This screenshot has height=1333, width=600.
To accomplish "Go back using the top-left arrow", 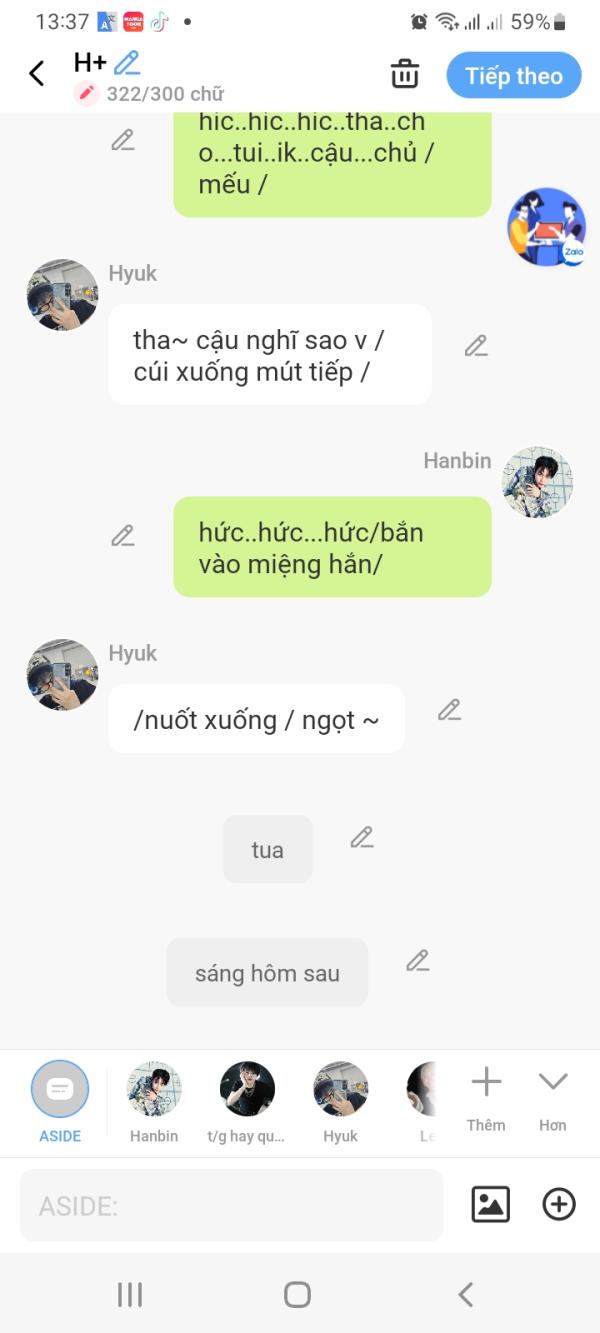I will [x=37, y=74].
